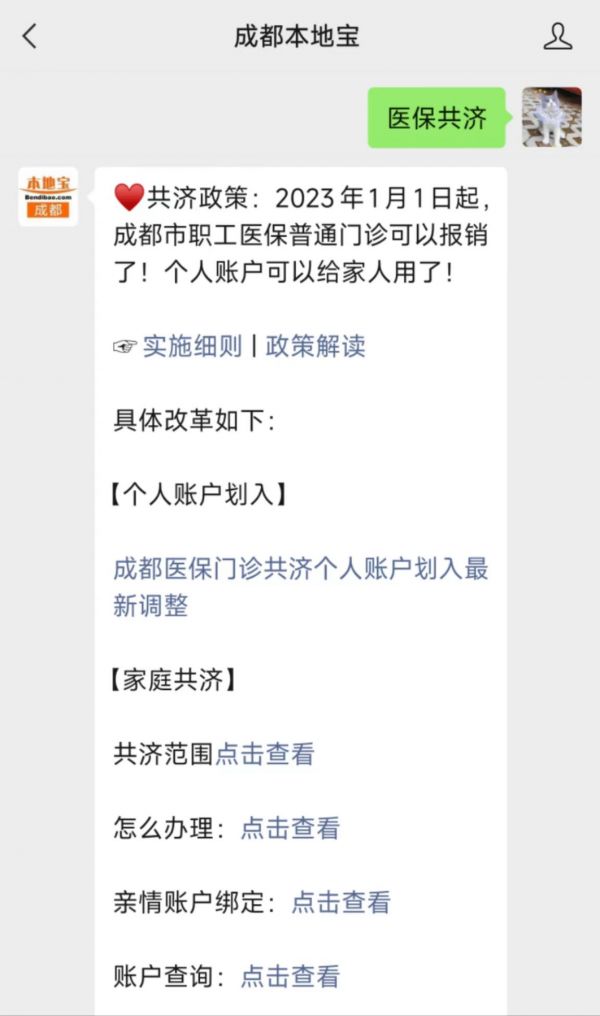Image resolution: width=600 pixels, height=1016 pixels.
Task: Tap my cat avatar beside 医保共济
Action: click(x=551, y=117)
